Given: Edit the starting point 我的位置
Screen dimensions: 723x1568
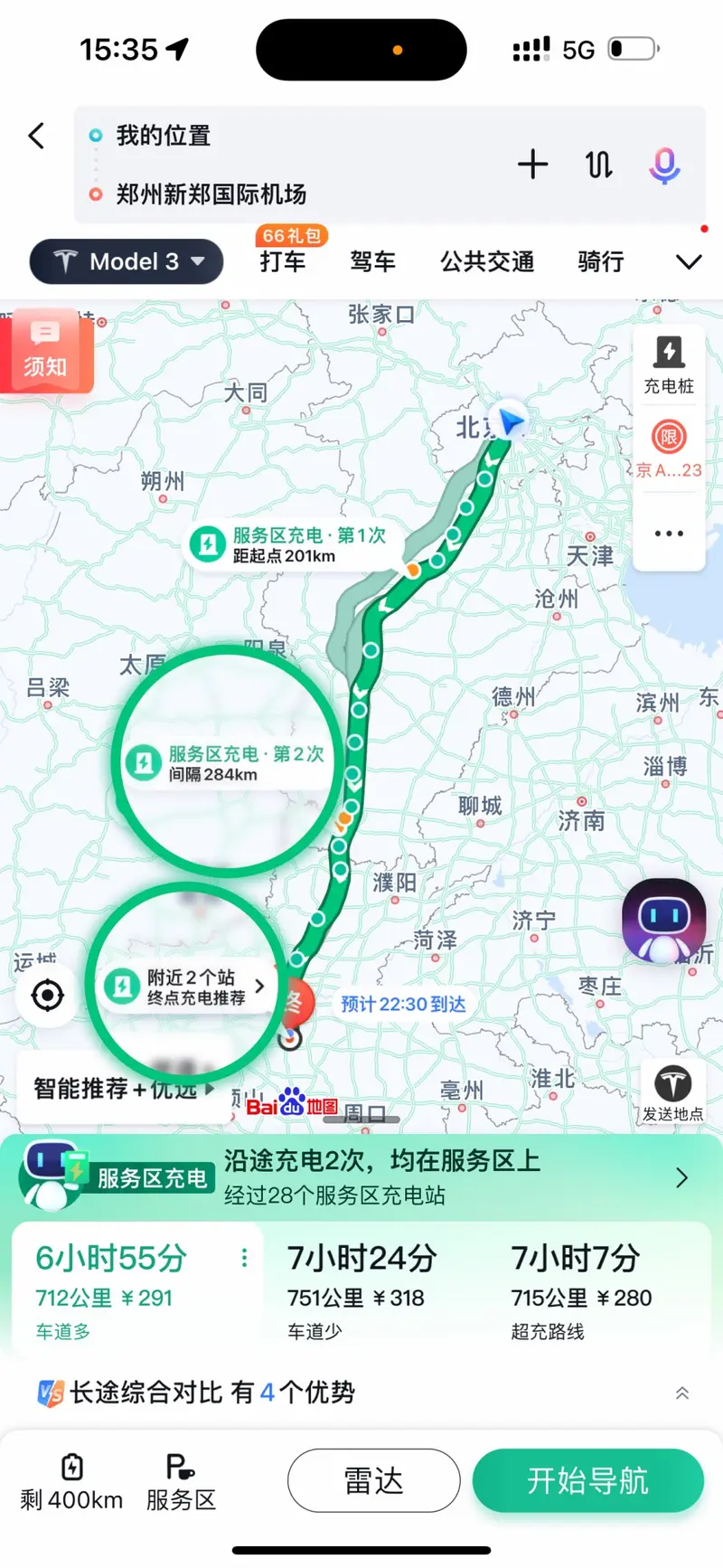Looking at the screenshot, I should (x=164, y=136).
